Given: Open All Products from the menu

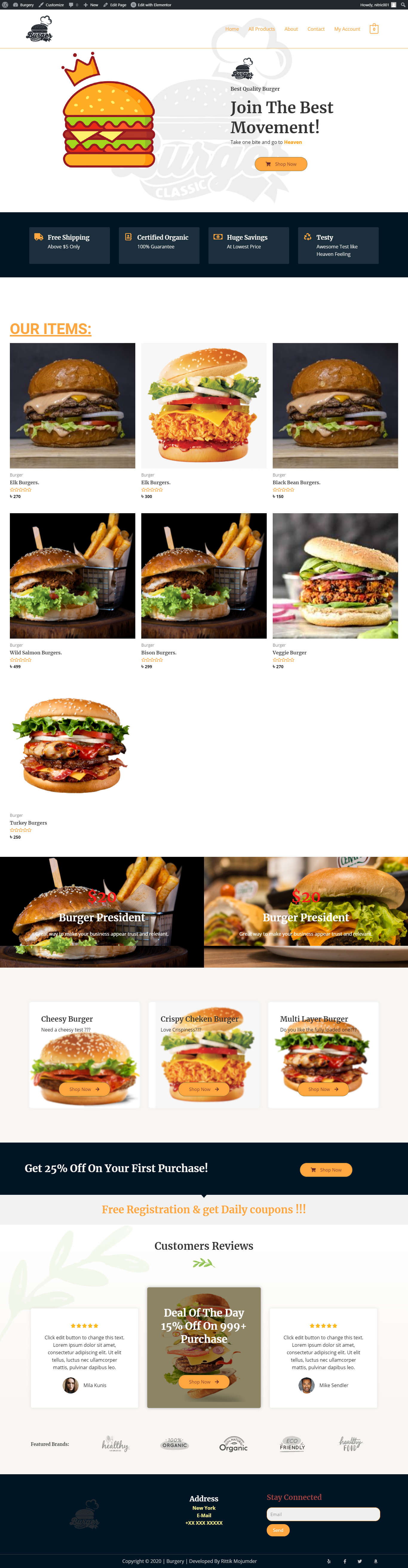Looking at the screenshot, I should [261, 29].
